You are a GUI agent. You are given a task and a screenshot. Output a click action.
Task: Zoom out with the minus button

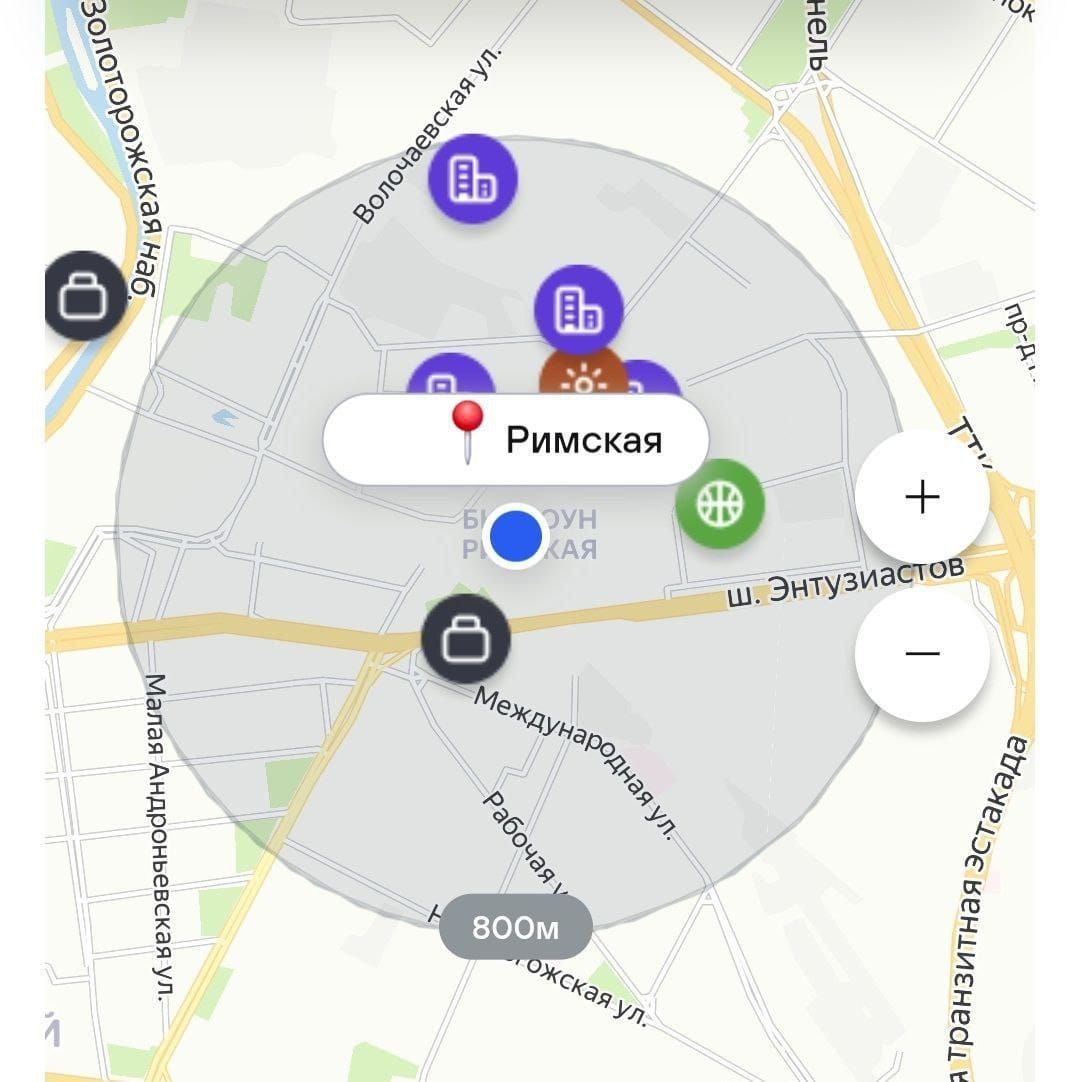[921, 654]
